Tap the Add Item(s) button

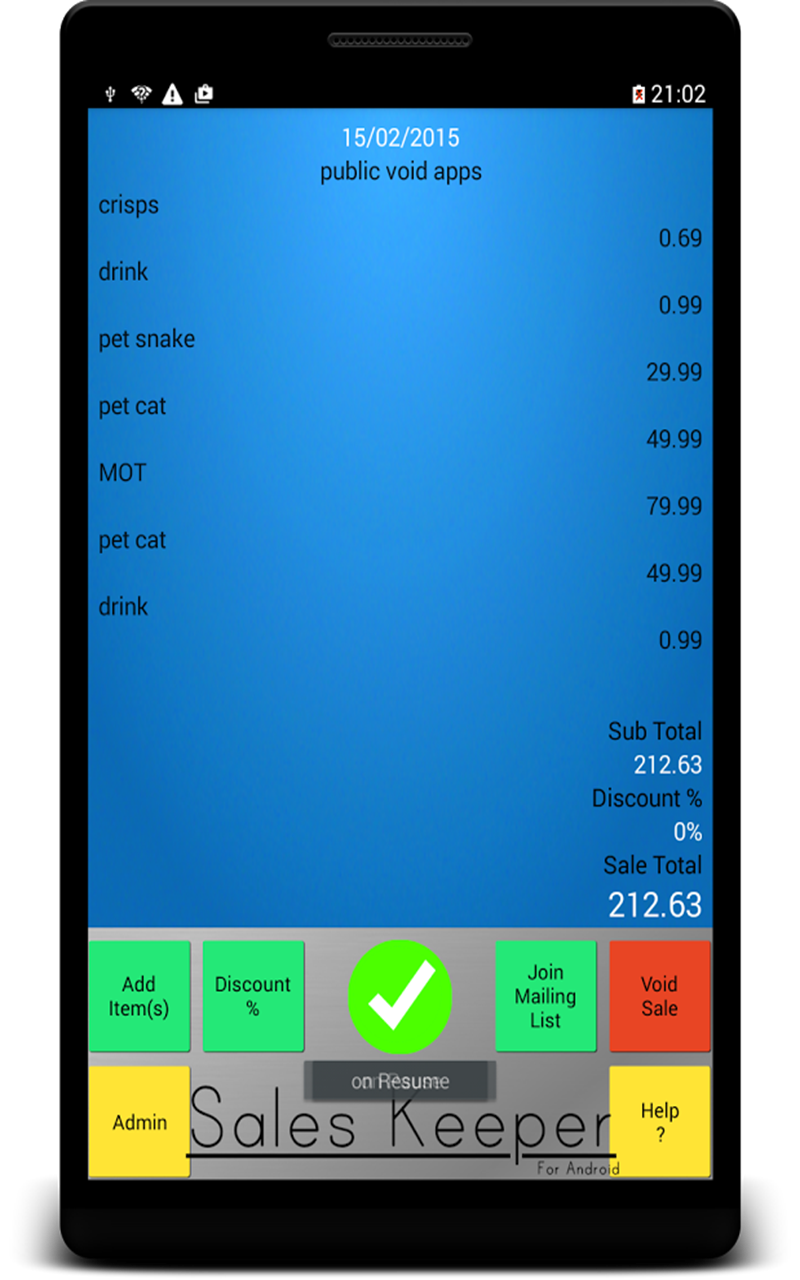point(139,995)
